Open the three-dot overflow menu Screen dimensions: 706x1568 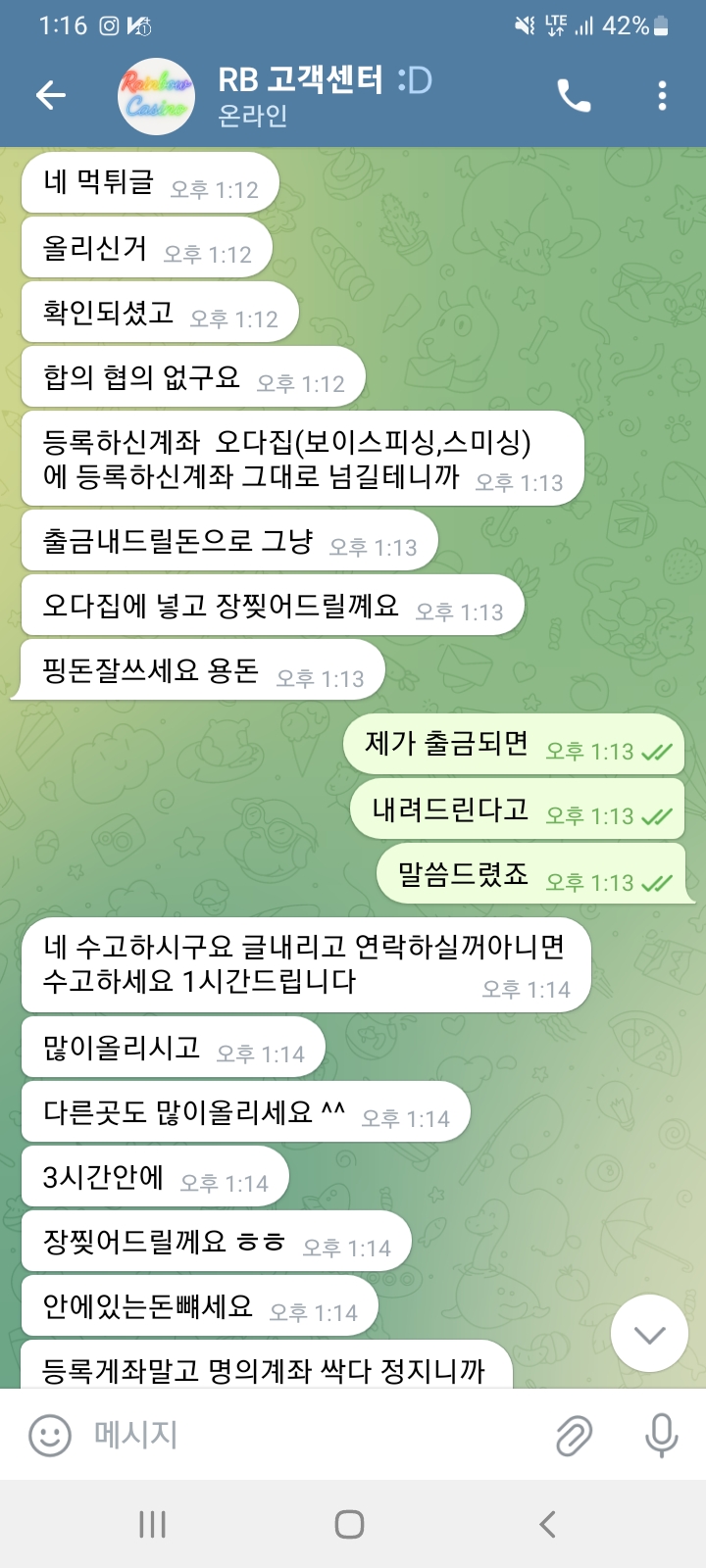tap(663, 96)
